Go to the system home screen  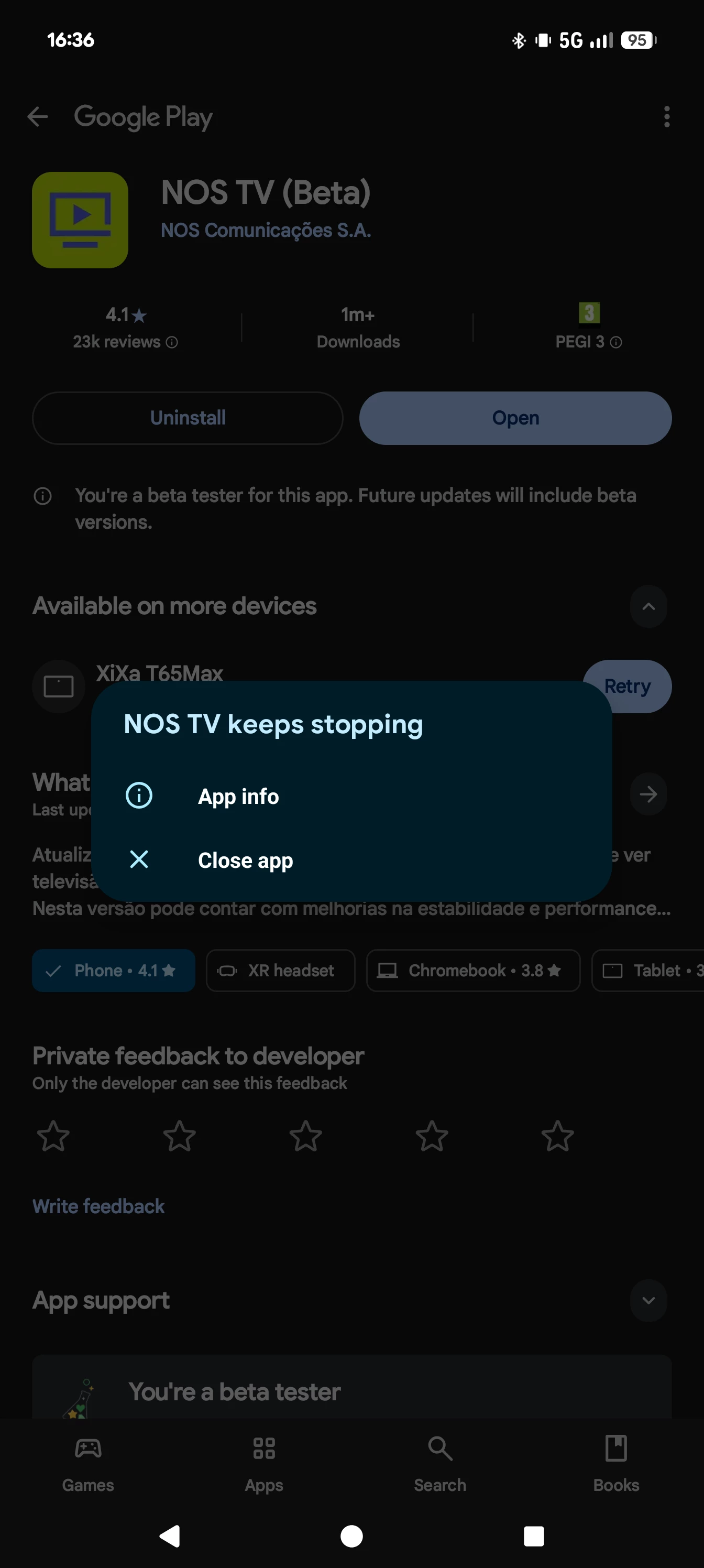click(351, 1536)
